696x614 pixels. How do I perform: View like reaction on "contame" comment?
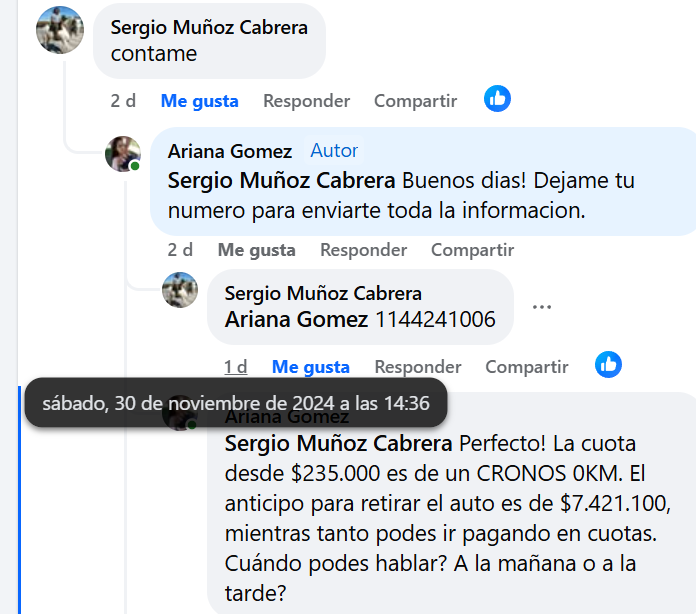tap(497, 99)
